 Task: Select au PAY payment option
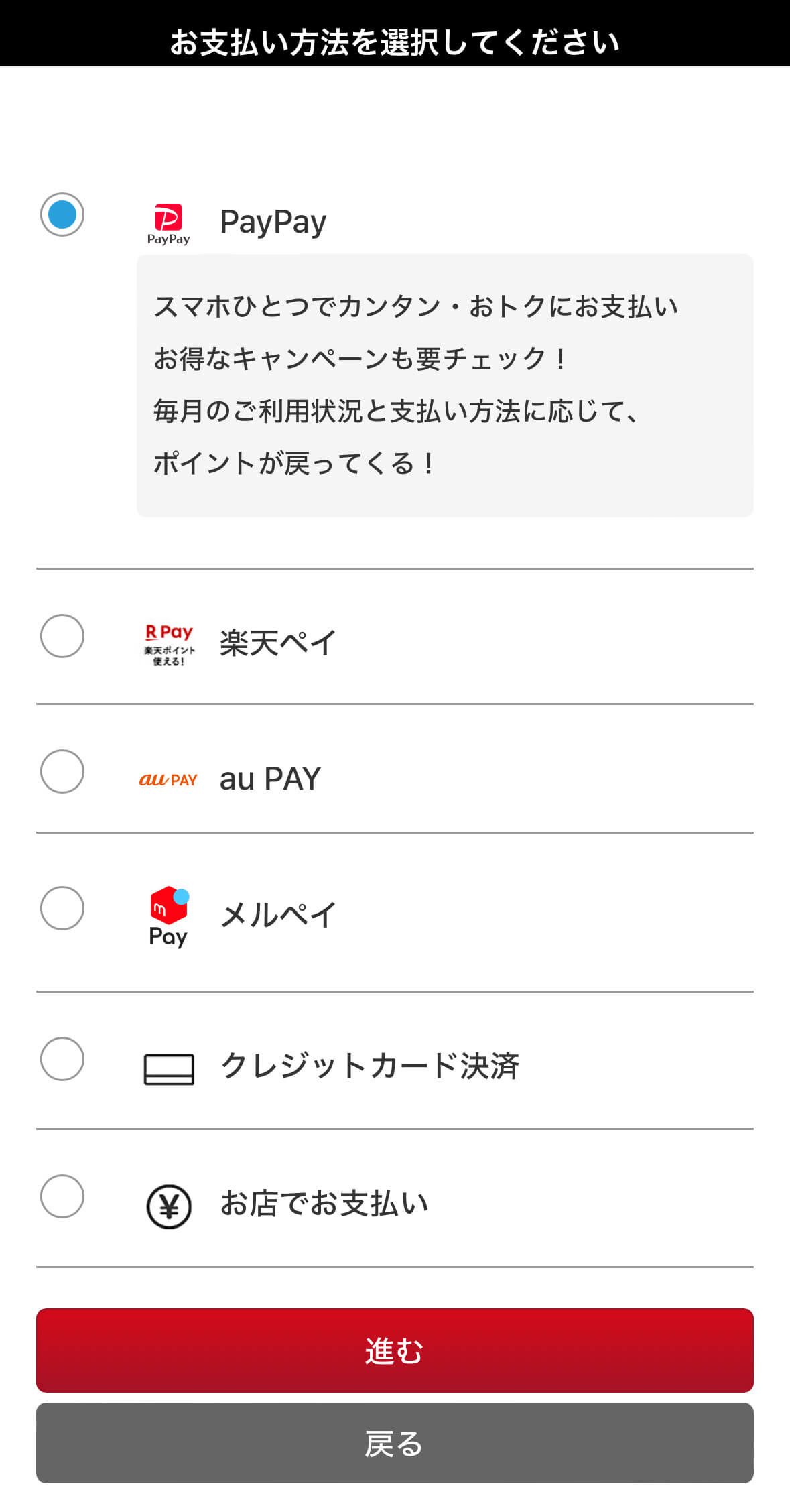pyautogui.click(x=62, y=771)
